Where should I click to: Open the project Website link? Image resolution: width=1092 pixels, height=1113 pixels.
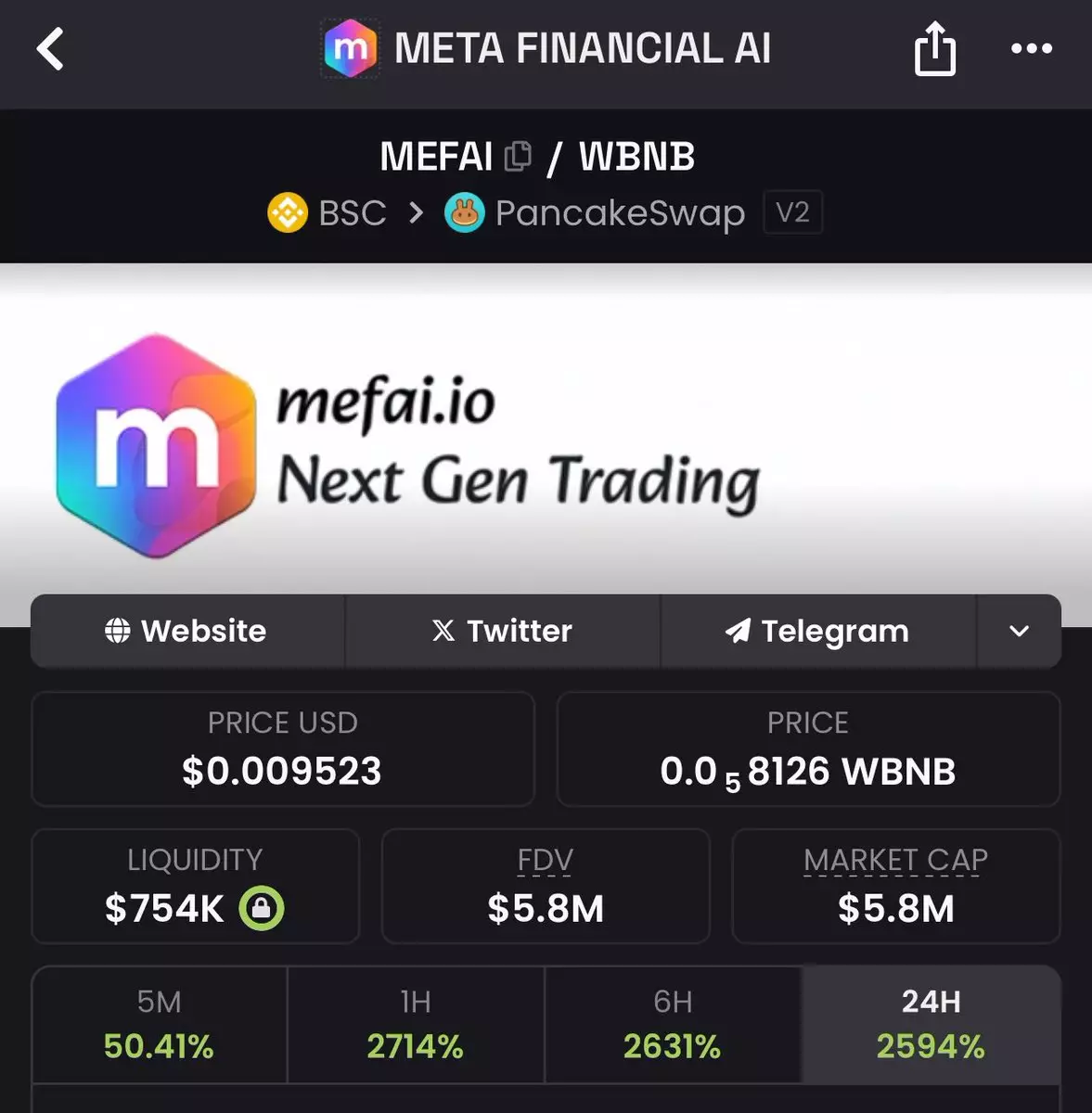[187, 631]
